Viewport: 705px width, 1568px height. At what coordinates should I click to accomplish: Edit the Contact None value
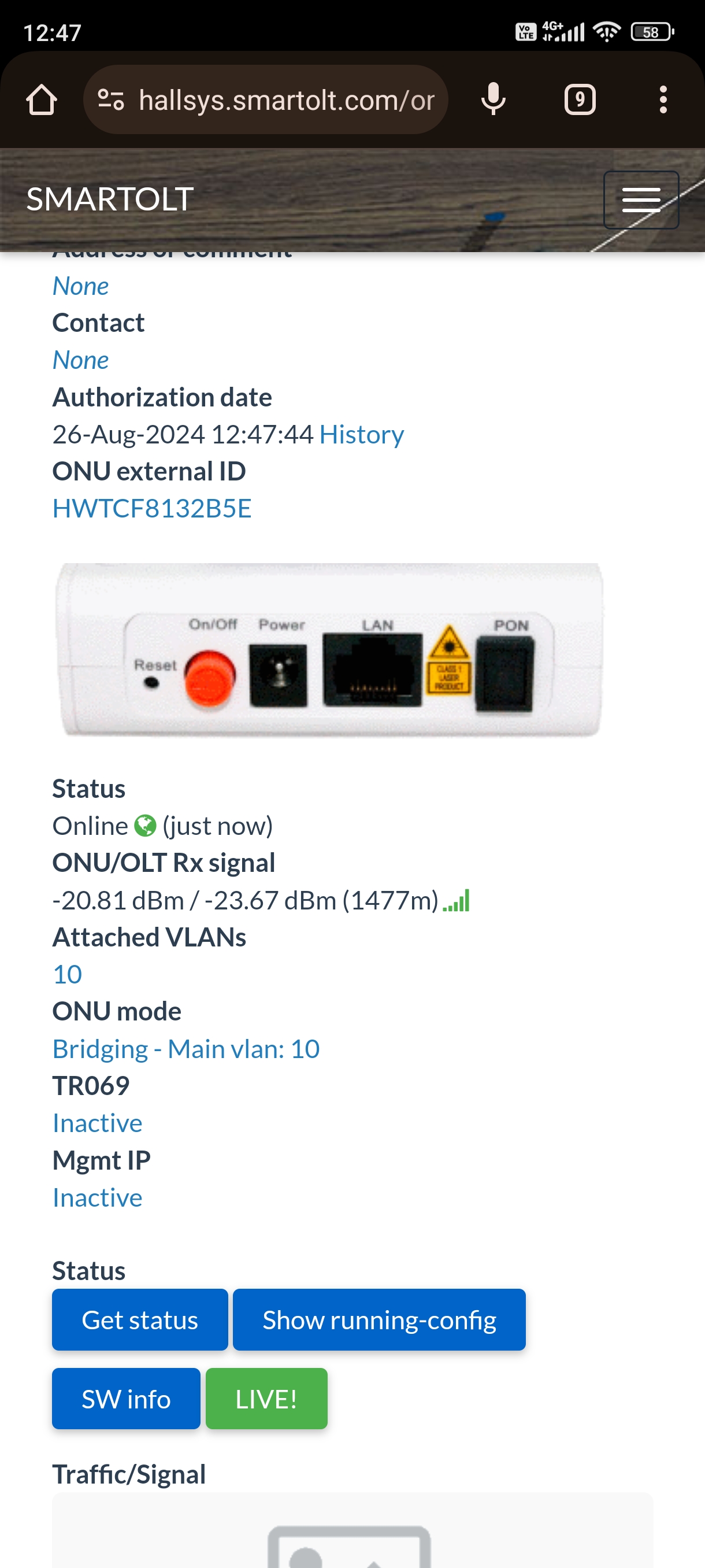coord(81,360)
